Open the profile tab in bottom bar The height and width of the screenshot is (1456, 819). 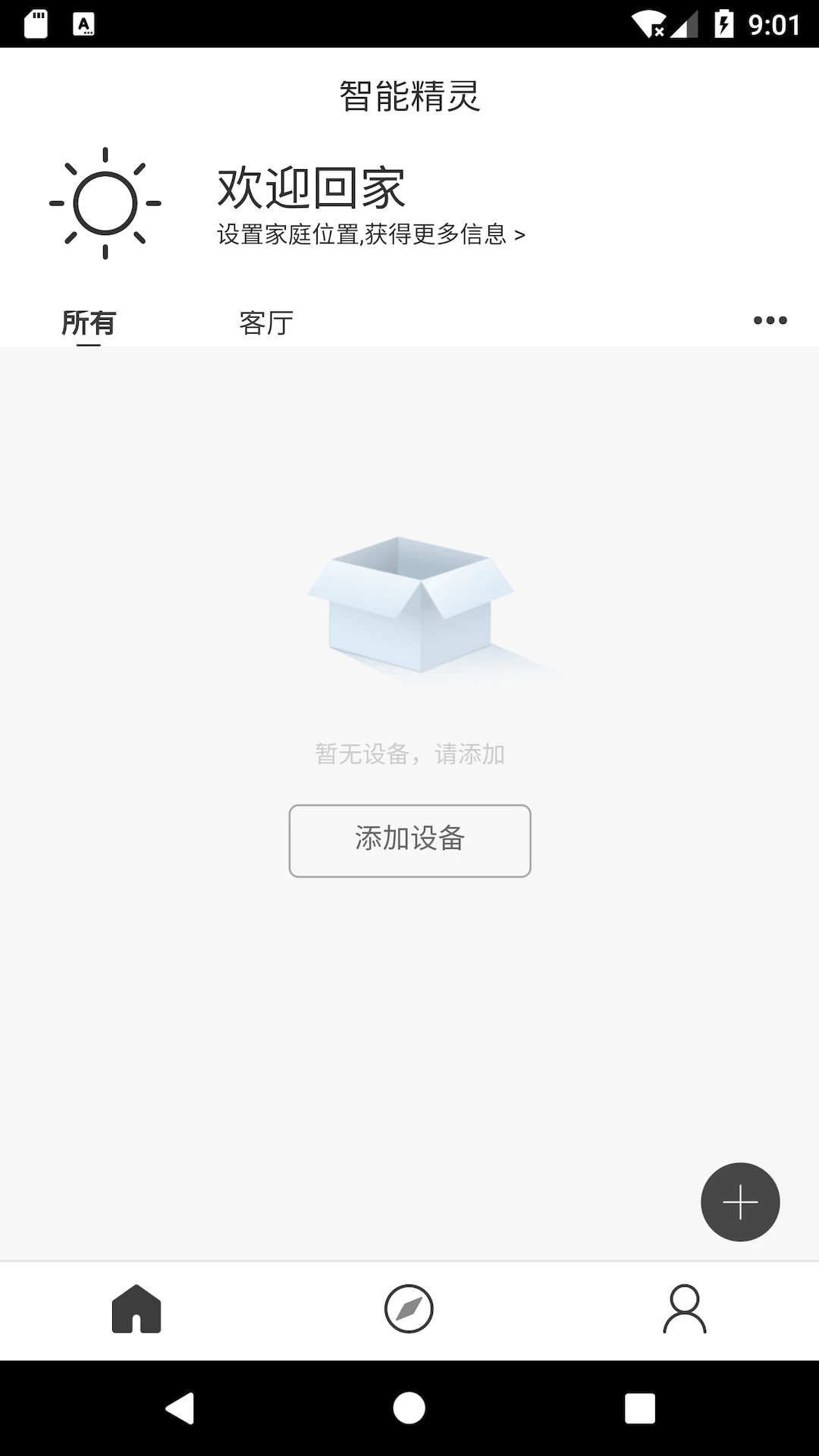[684, 1309]
